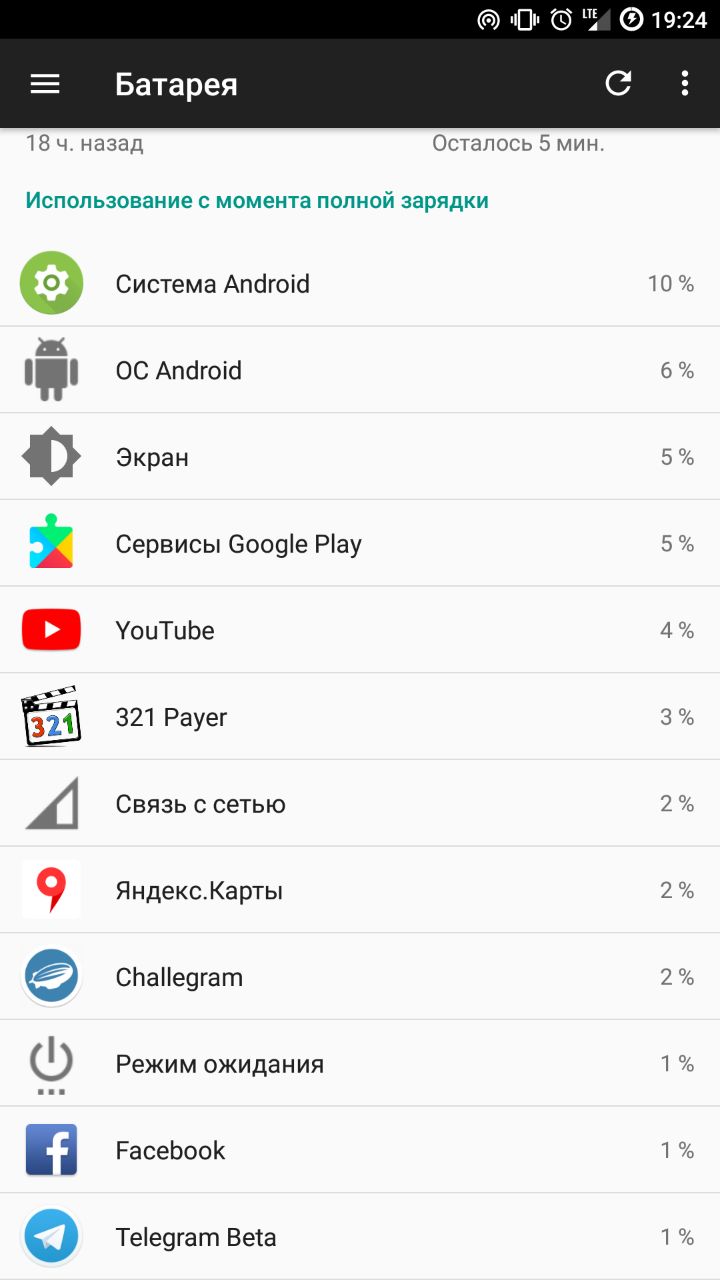
Task: View Связь с сетью usage
Action: coord(360,804)
